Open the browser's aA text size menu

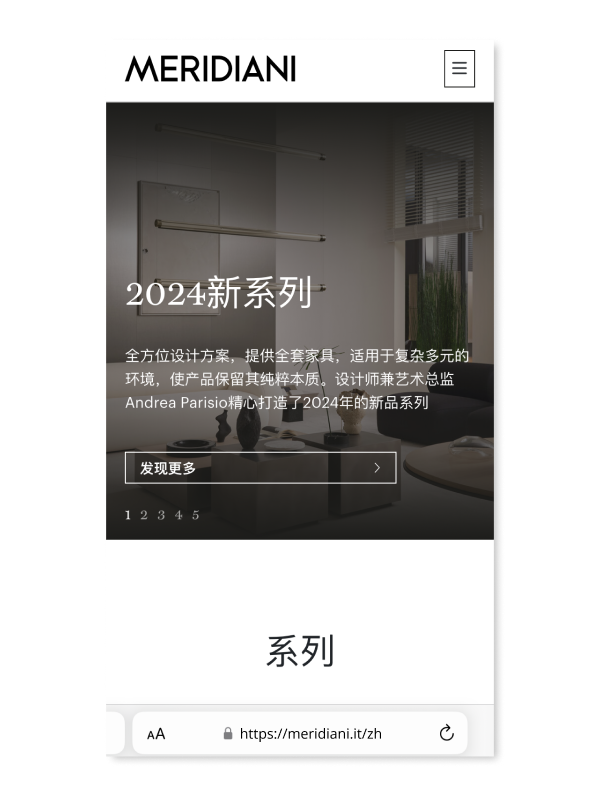pos(156,734)
